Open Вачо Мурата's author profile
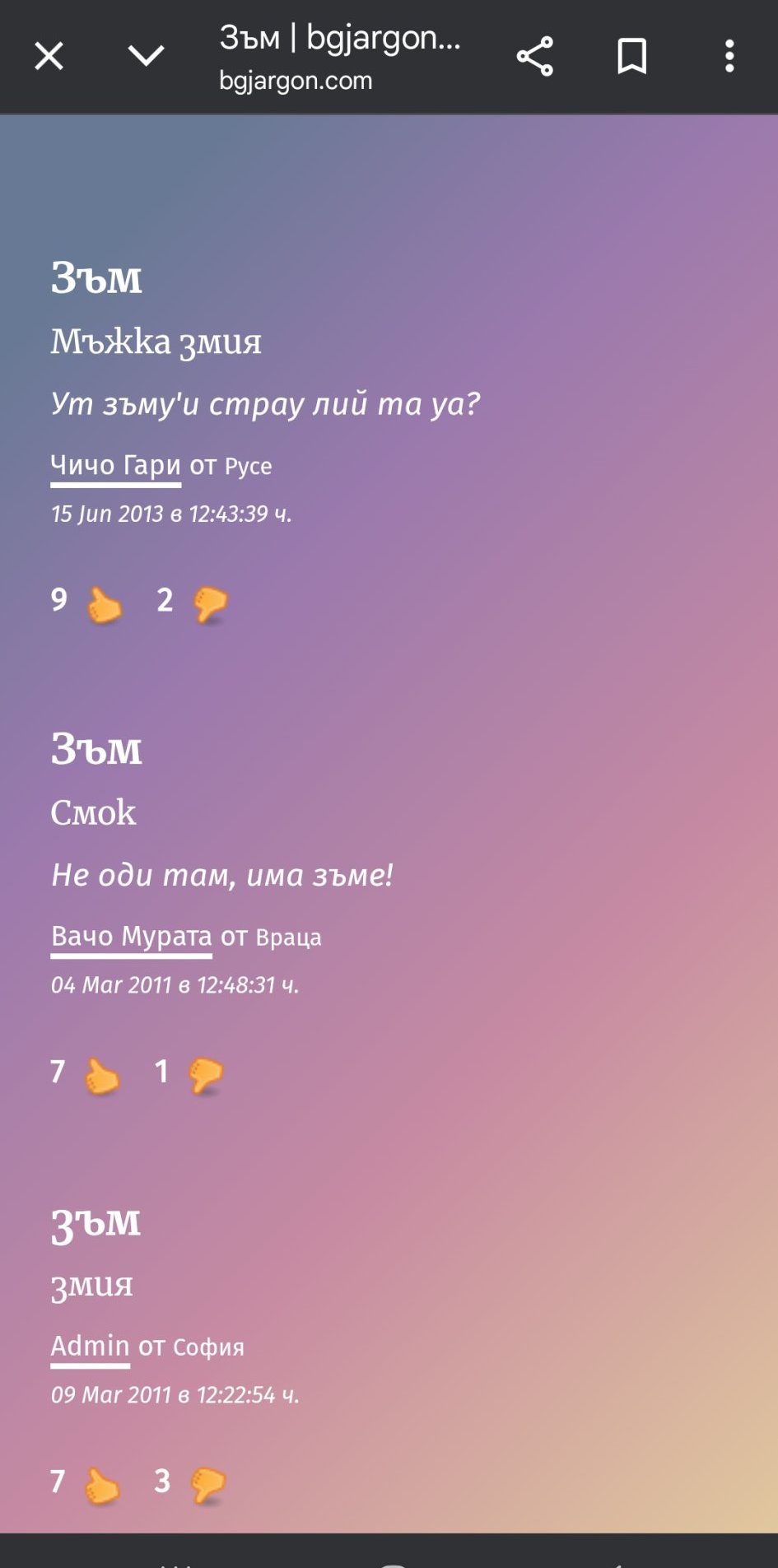Screen dimensions: 778x1568 pos(131,937)
